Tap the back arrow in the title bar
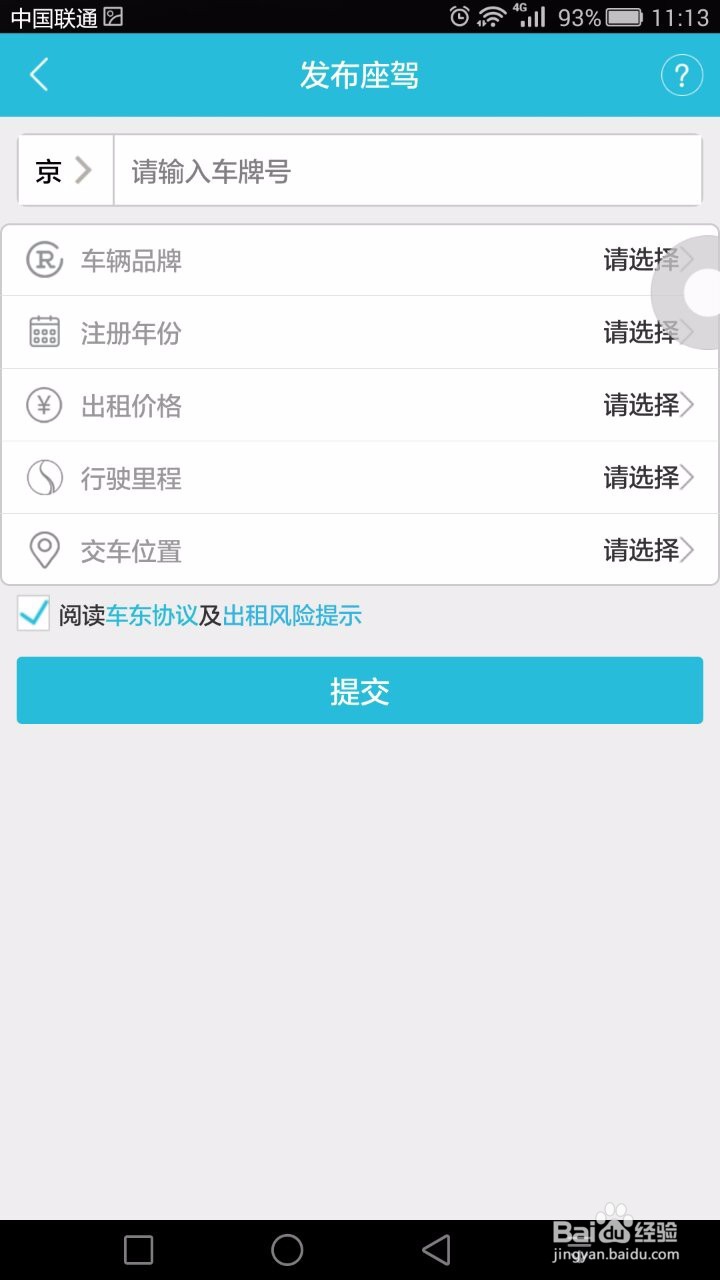Image resolution: width=720 pixels, height=1280 pixels. coord(38,75)
